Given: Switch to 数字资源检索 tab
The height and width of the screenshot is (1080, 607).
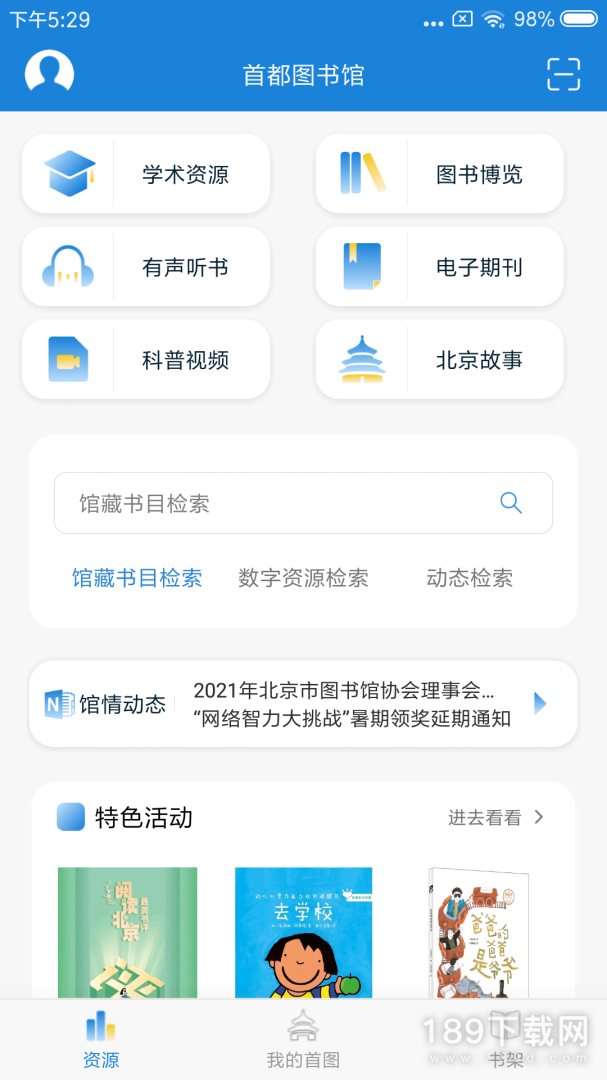Looking at the screenshot, I should [x=303, y=578].
